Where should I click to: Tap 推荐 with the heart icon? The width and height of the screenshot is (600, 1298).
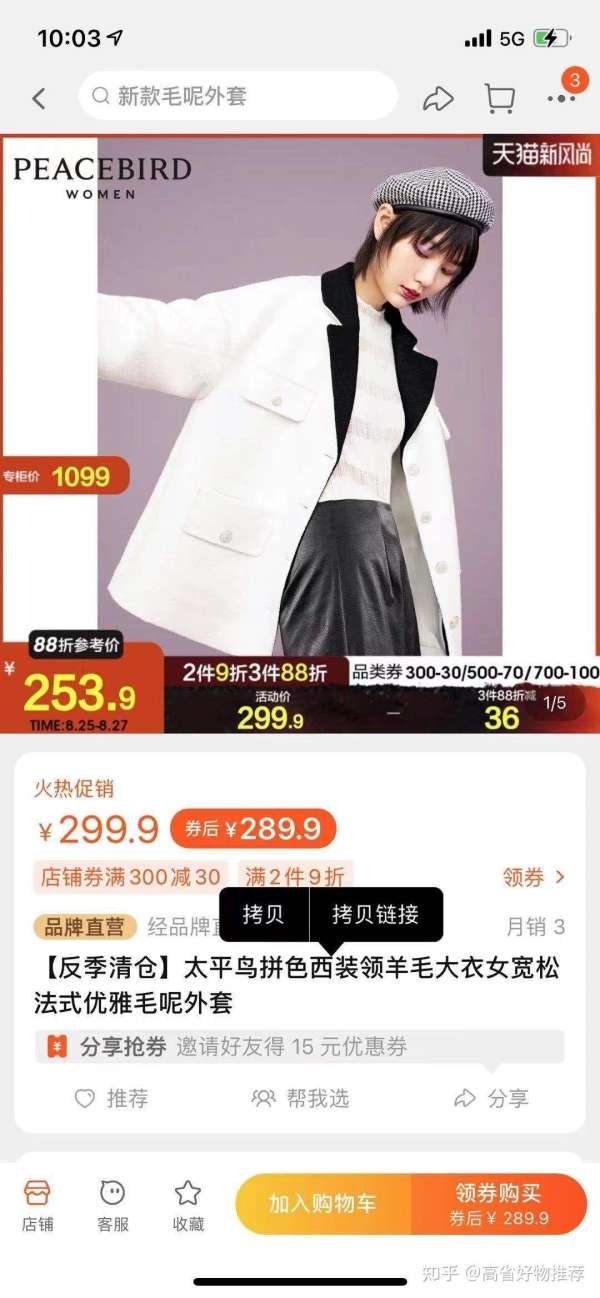(x=112, y=1098)
